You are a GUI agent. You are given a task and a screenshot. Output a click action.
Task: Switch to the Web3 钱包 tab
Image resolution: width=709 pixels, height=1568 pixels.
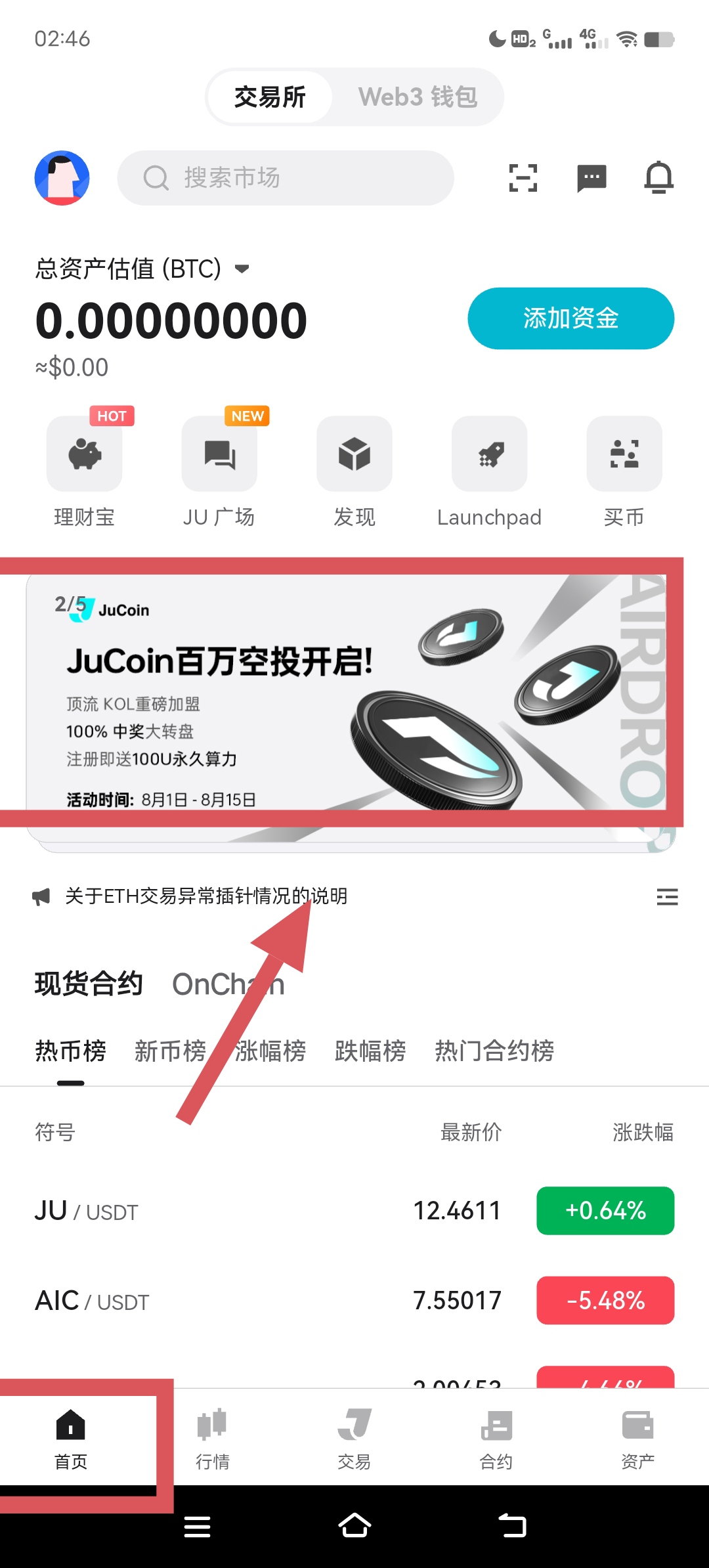[418, 97]
